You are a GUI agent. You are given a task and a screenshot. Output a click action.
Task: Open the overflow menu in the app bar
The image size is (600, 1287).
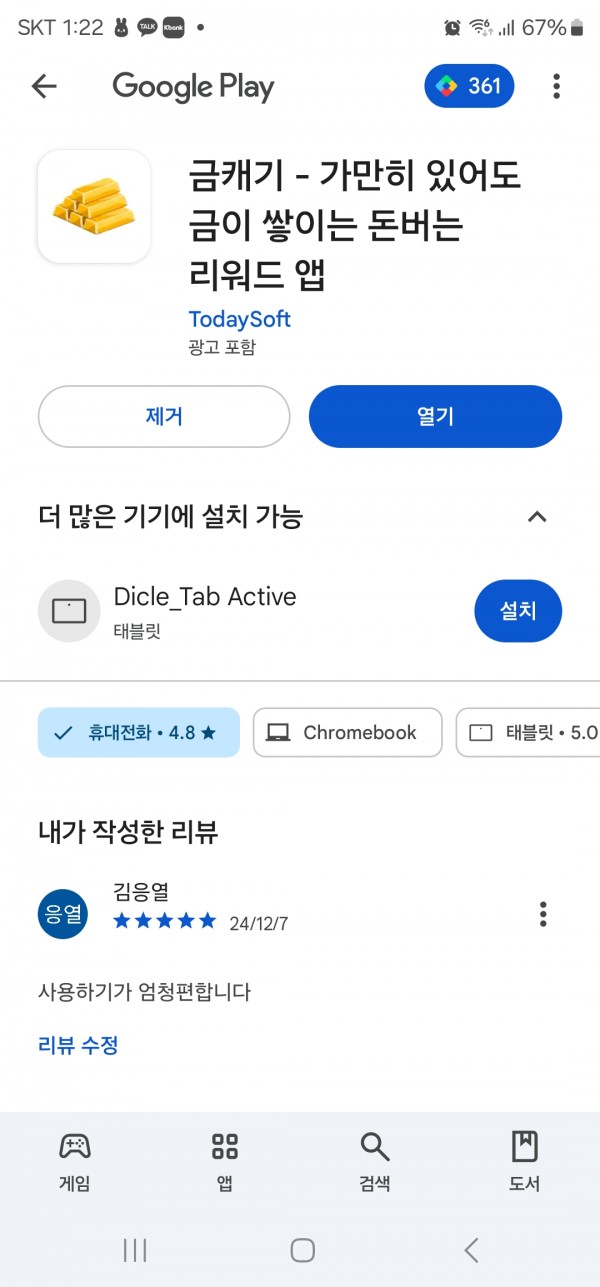(557, 86)
